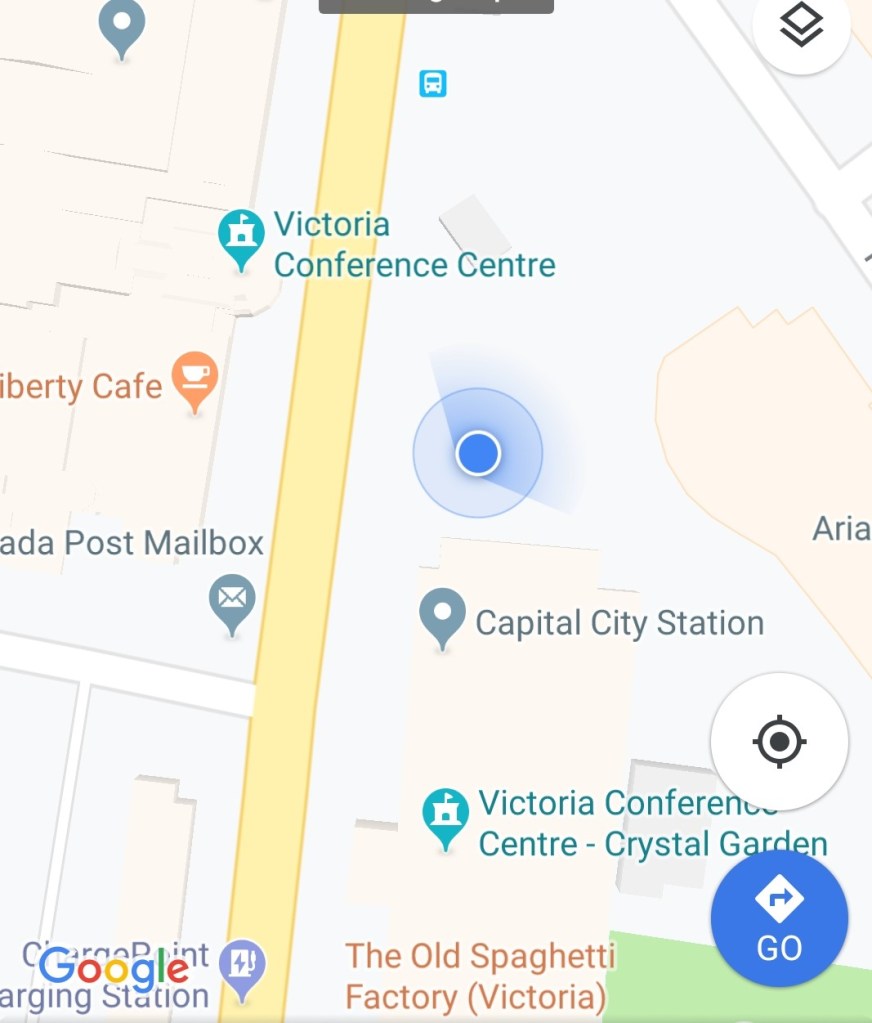Select The Old Spaghetti Factory label
872x1023 pixels.
[479, 976]
